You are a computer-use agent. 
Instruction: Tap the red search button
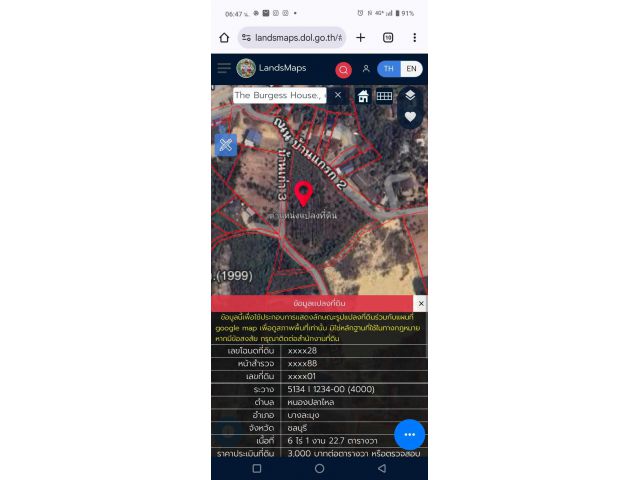tap(343, 69)
